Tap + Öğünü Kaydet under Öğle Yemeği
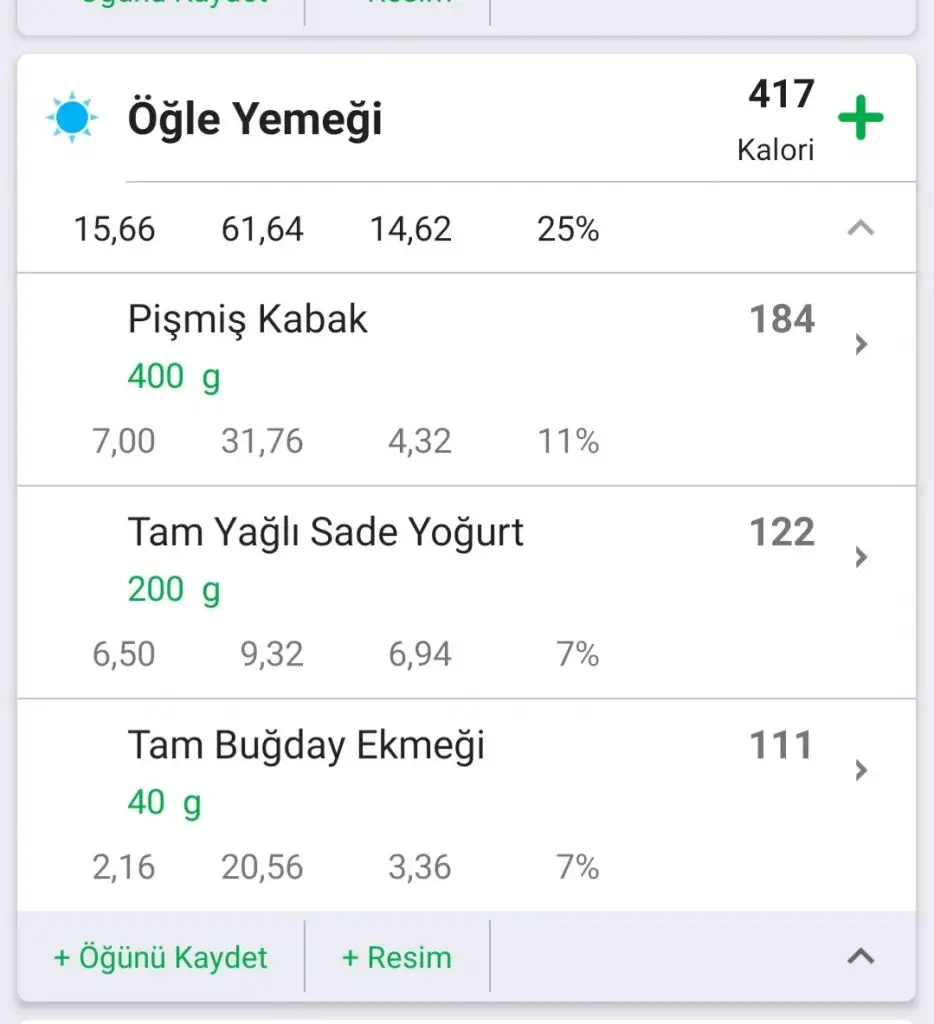Image resolution: width=934 pixels, height=1024 pixels. click(161, 957)
